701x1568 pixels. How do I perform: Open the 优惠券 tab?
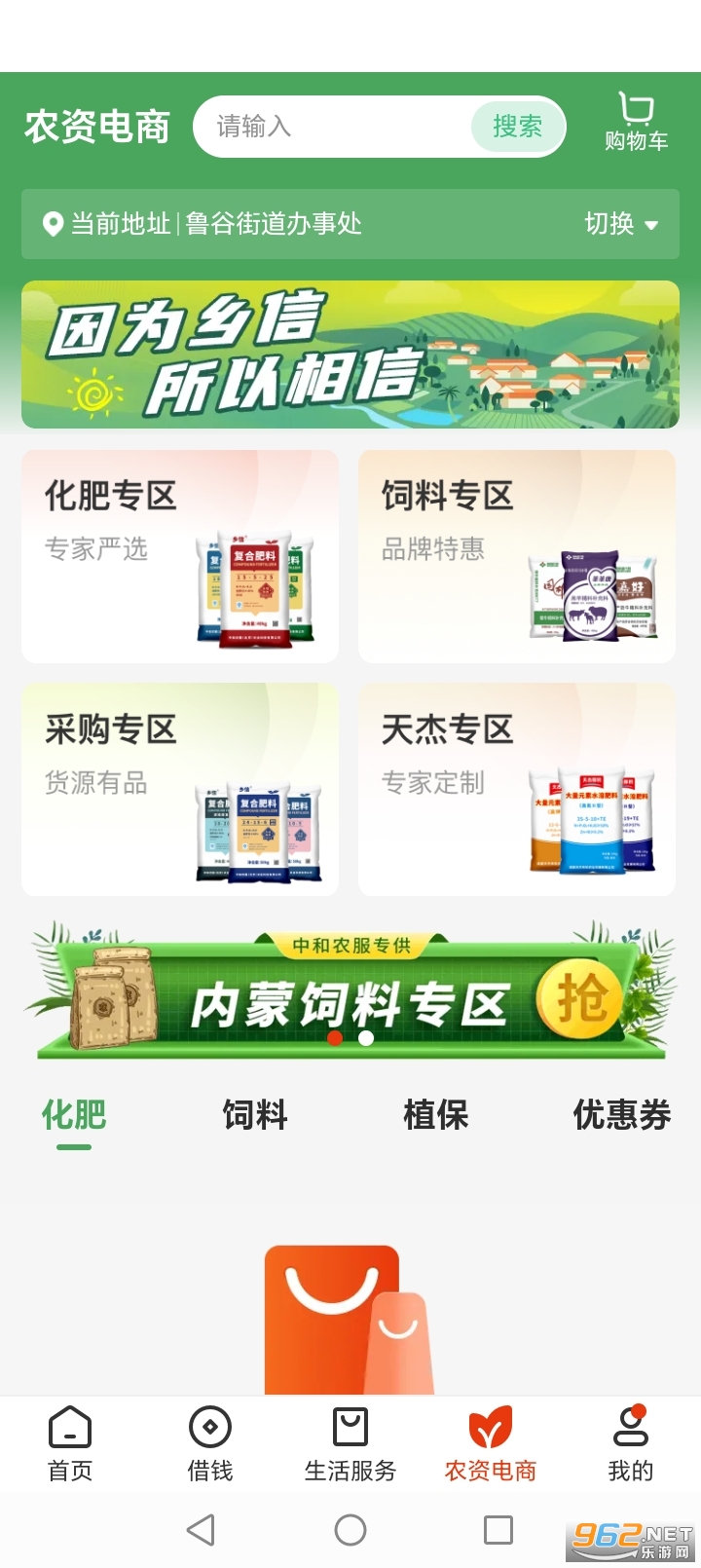[620, 1115]
